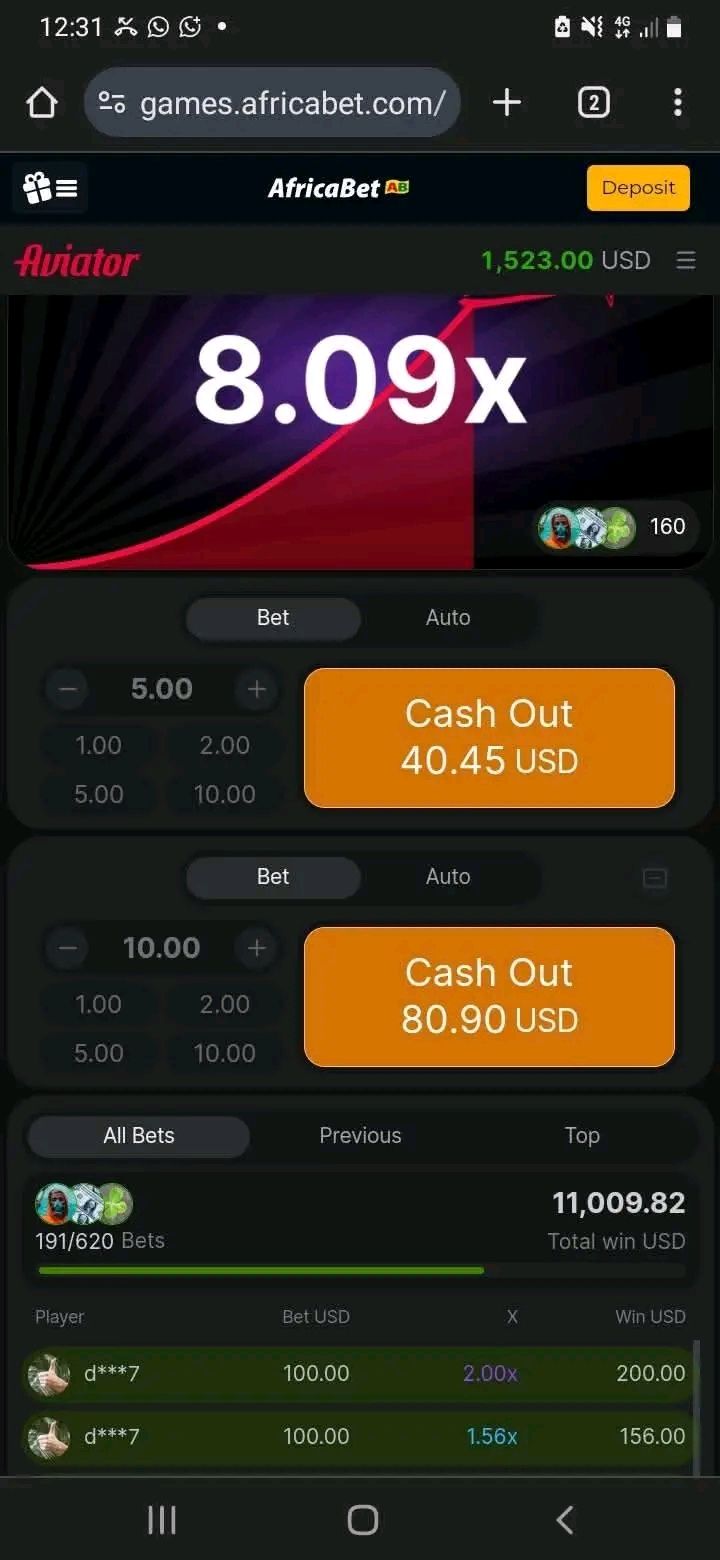Switch to the Previous bets tab
The image size is (720, 1560).
[x=360, y=1136]
